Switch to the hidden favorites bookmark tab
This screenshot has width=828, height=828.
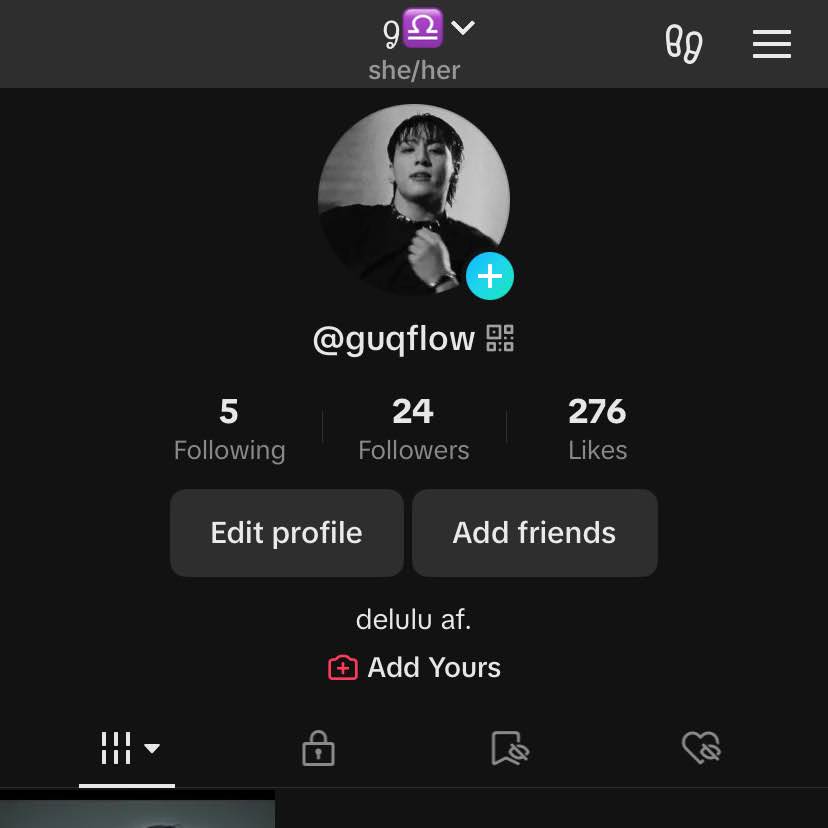pos(509,748)
